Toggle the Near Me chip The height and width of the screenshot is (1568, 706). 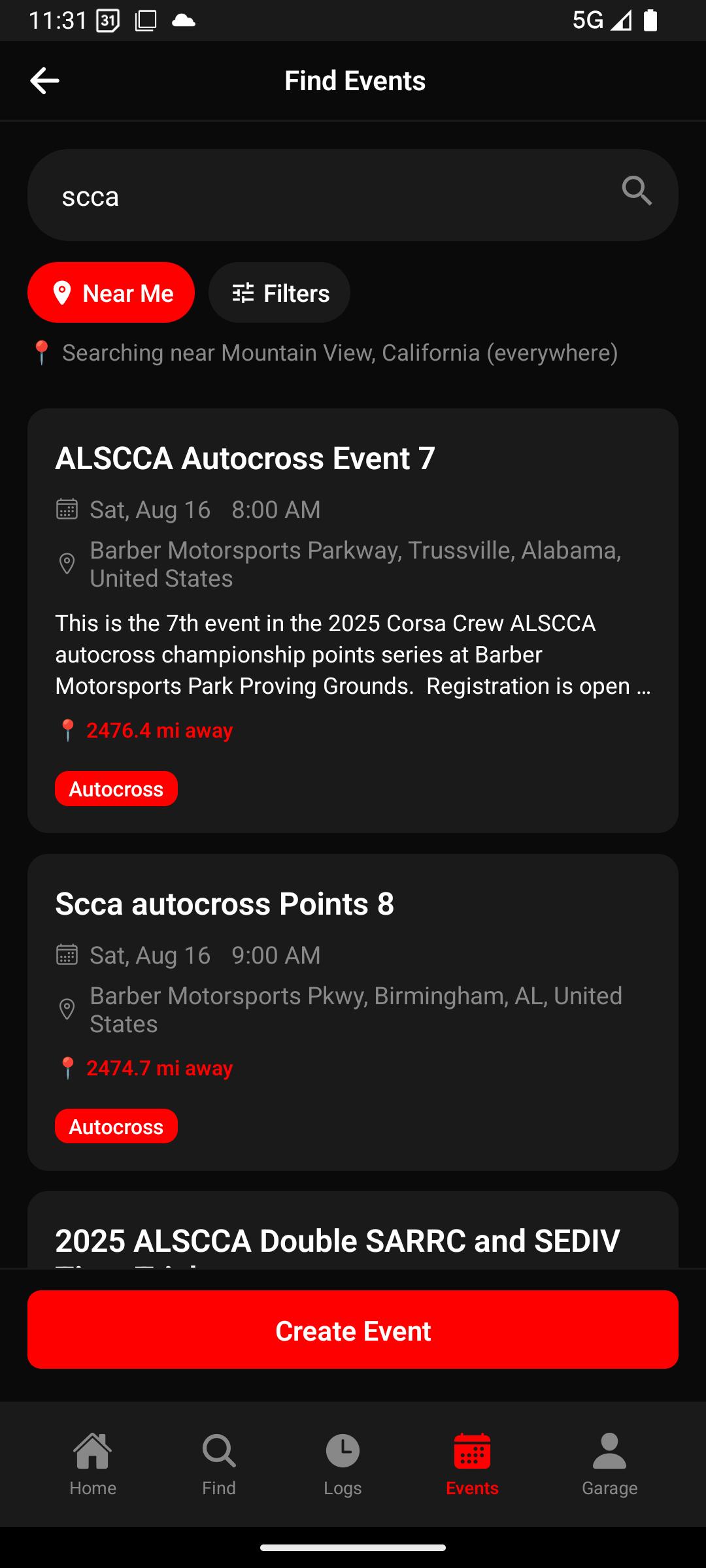click(x=111, y=293)
